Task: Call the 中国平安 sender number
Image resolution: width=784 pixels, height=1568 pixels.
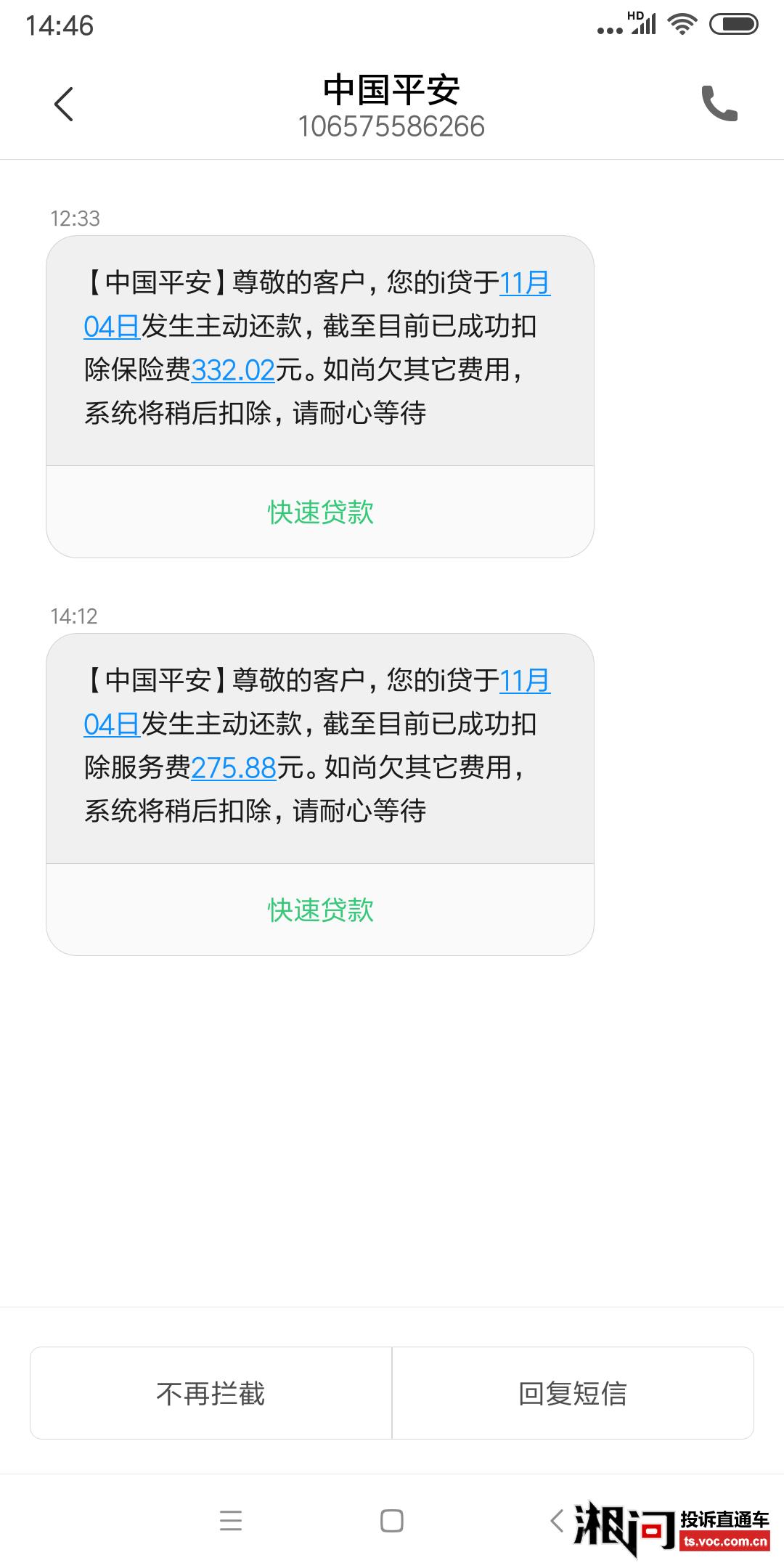Action: pos(719,104)
